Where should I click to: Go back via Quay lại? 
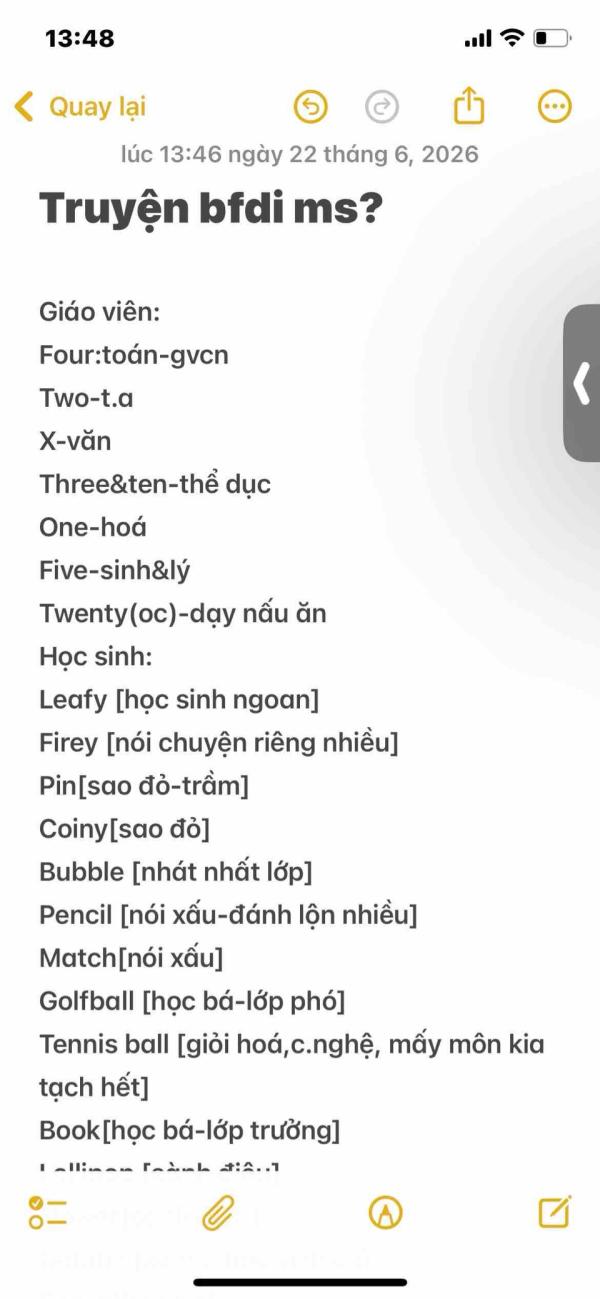(80, 106)
